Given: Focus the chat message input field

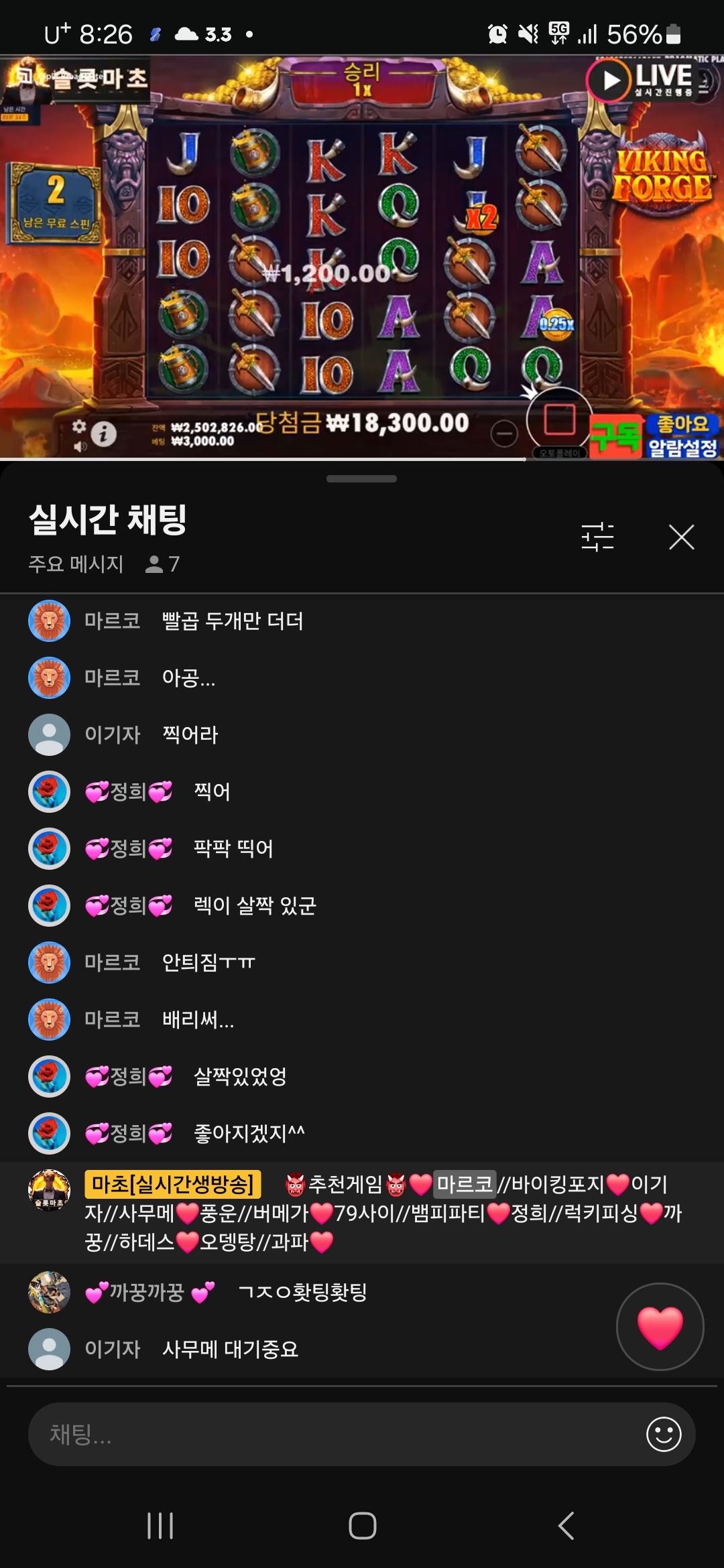Looking at the screenshot, I should tap(335, 1434).
